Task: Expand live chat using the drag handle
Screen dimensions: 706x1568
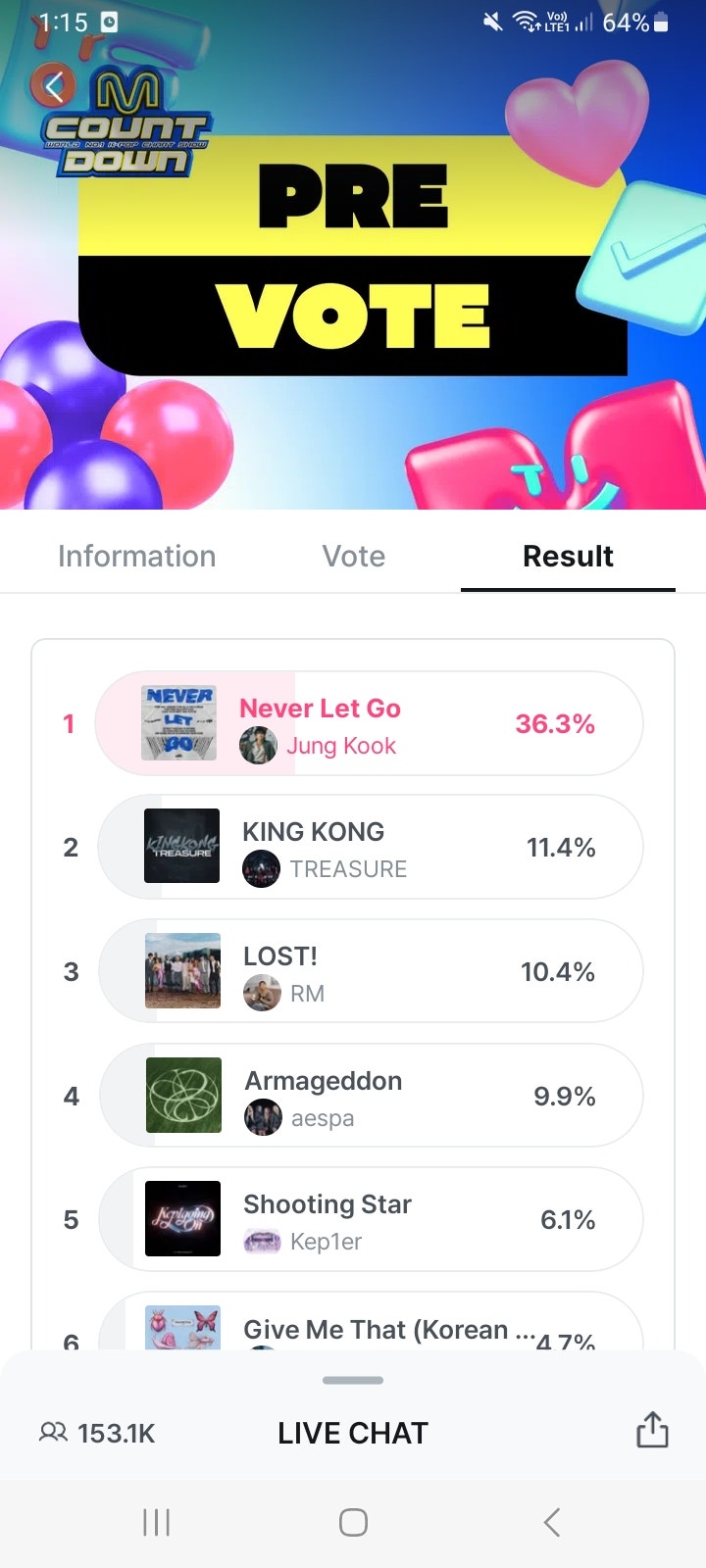Action: coord(353,1379)
